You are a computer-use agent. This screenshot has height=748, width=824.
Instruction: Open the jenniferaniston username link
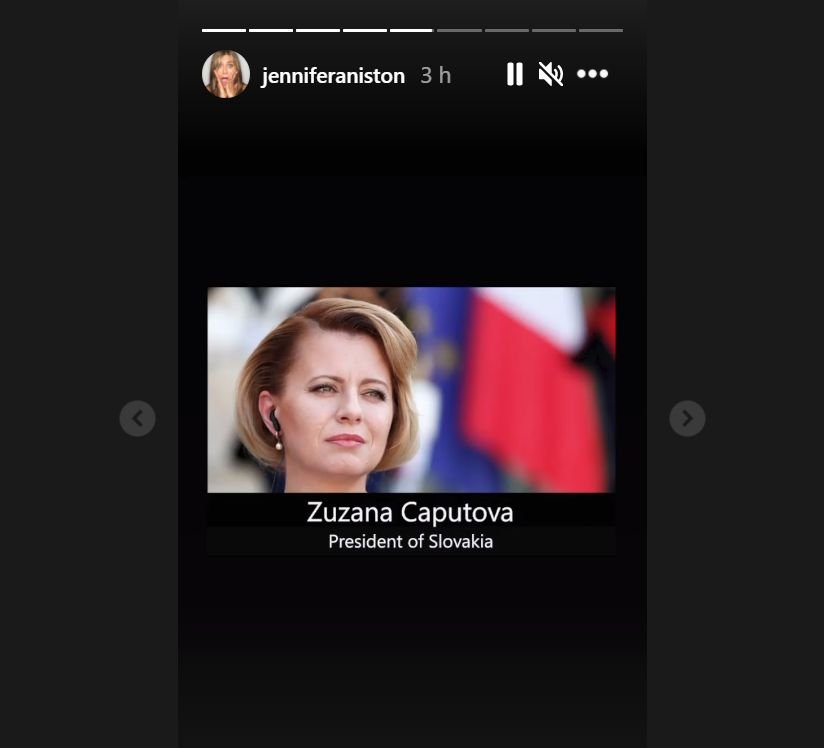point(333,76)
